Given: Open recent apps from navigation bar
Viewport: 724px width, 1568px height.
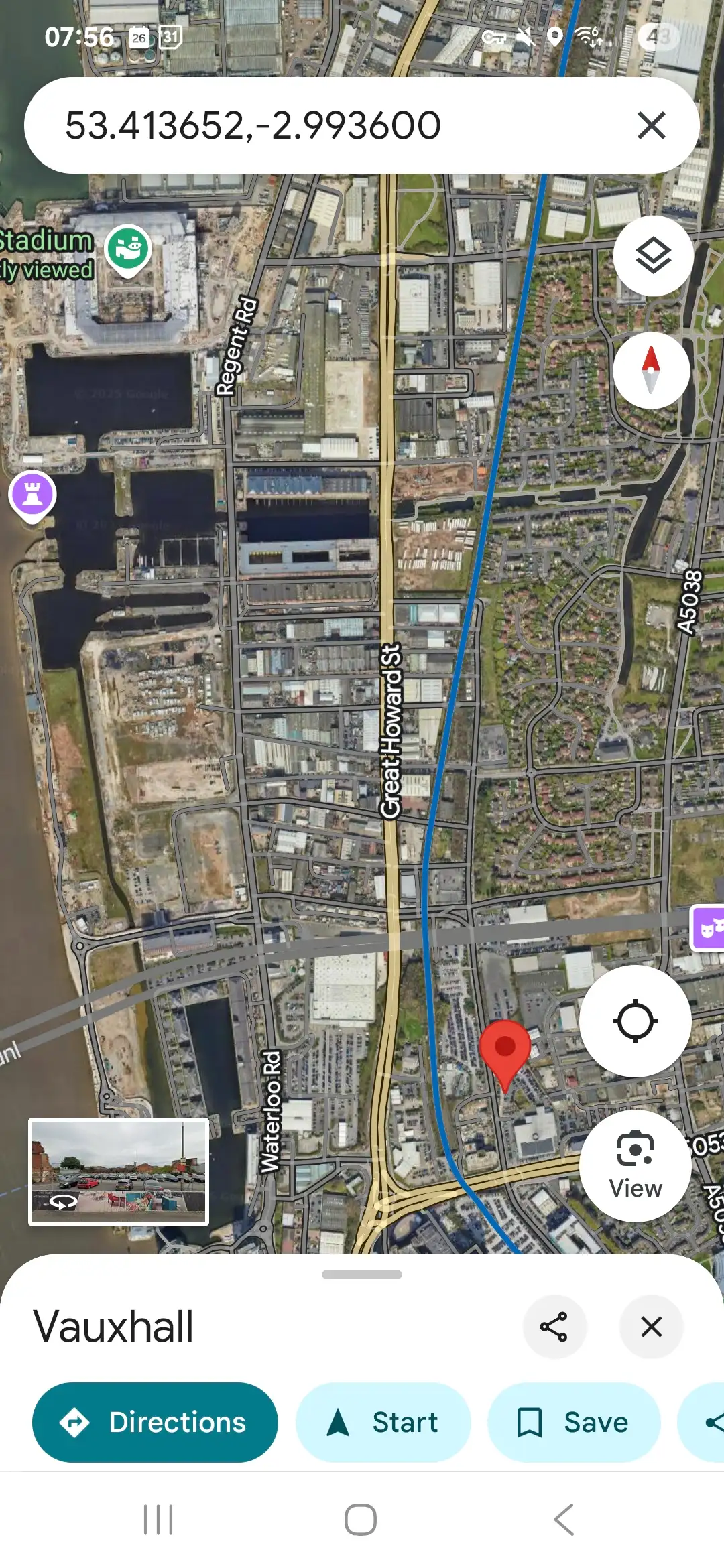Looking at the screenshot, I should coord(158,1519).
